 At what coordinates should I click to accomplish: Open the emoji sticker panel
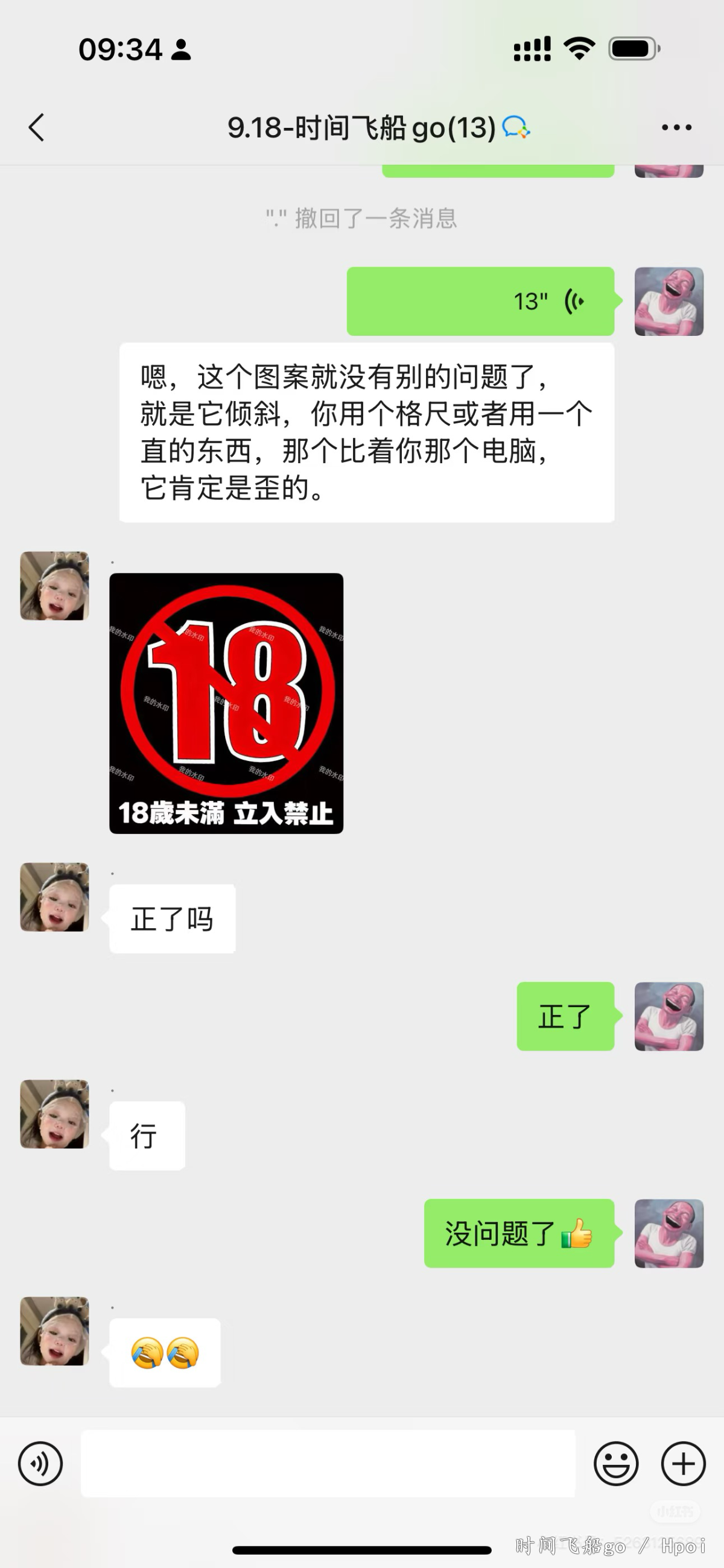615,1463
